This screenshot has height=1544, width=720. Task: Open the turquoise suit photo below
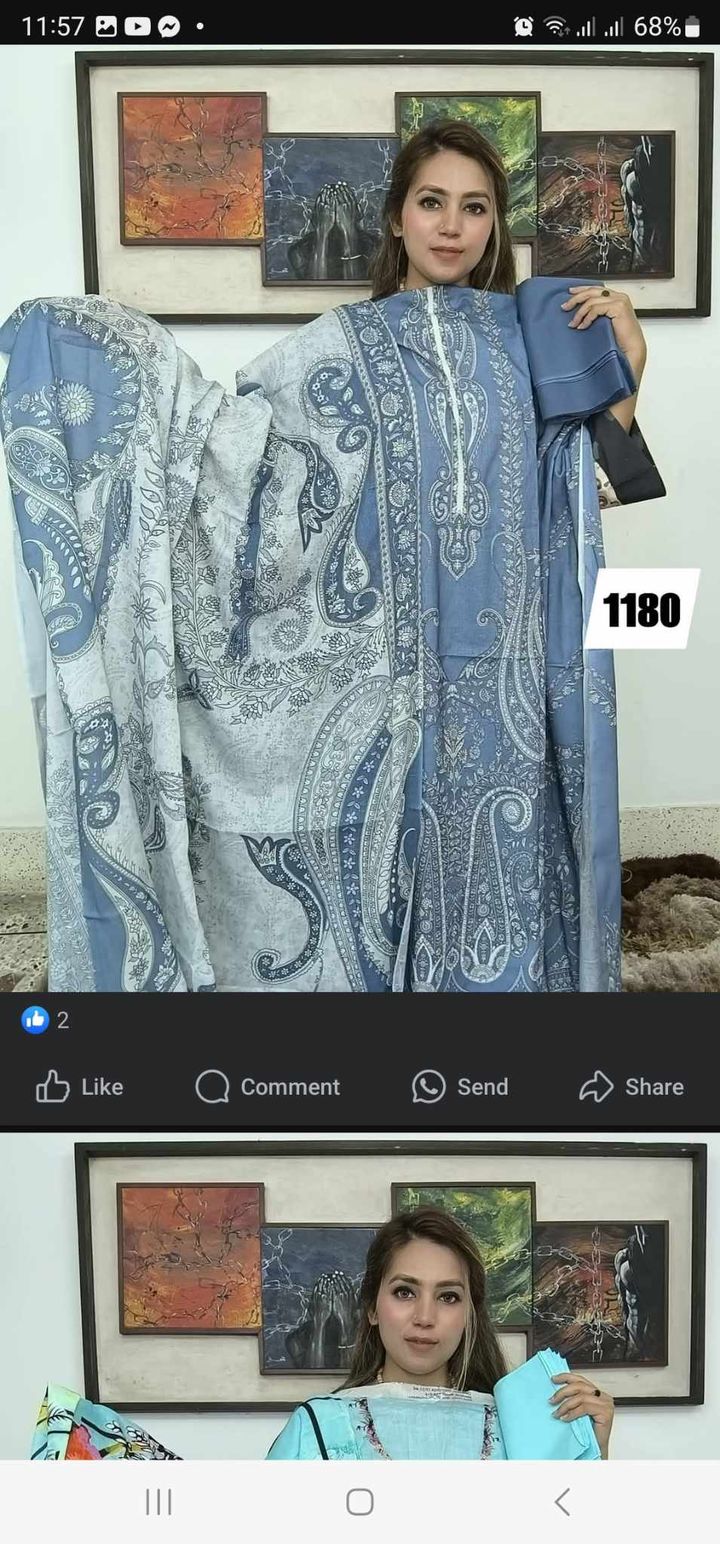[x=360, y=1300]
